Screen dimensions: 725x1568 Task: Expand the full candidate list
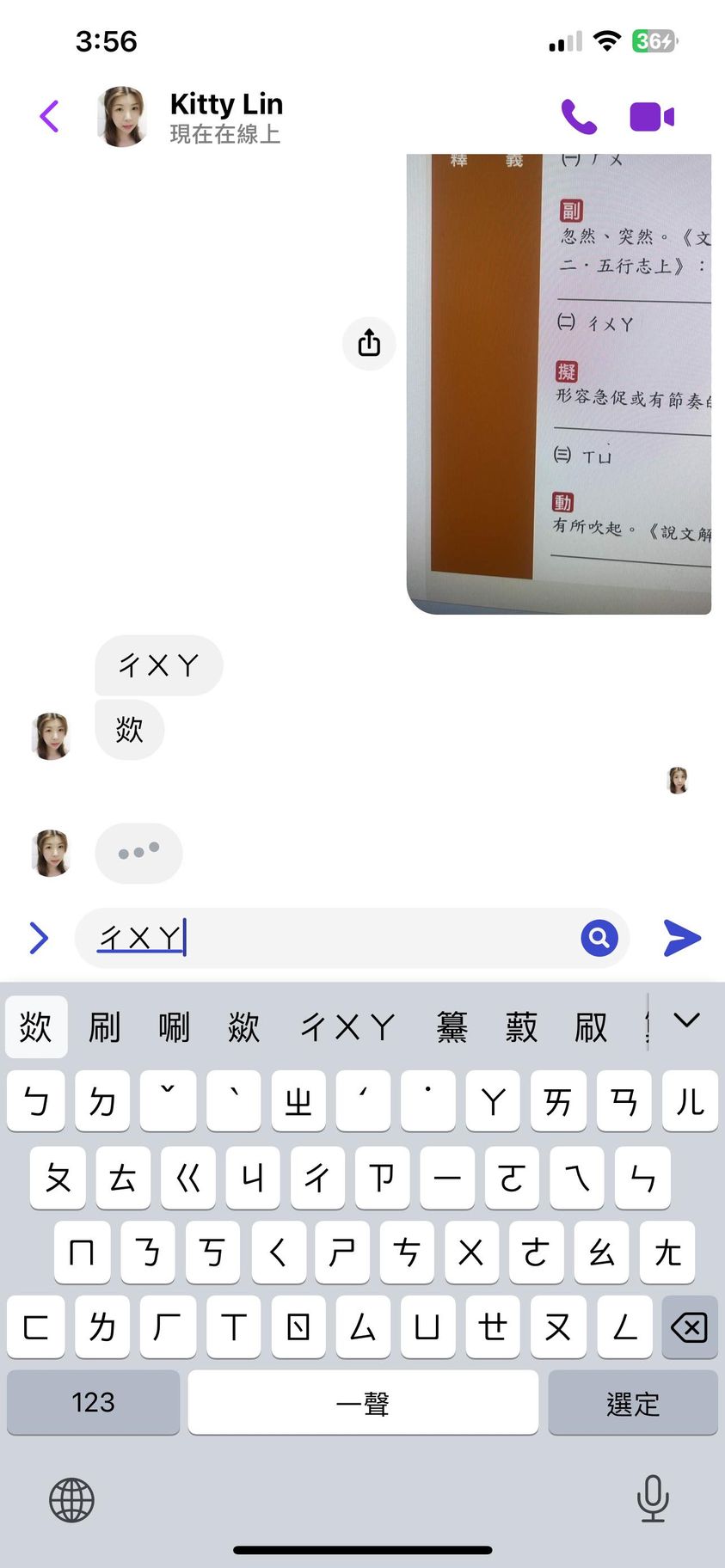[x=686, y=1021]
